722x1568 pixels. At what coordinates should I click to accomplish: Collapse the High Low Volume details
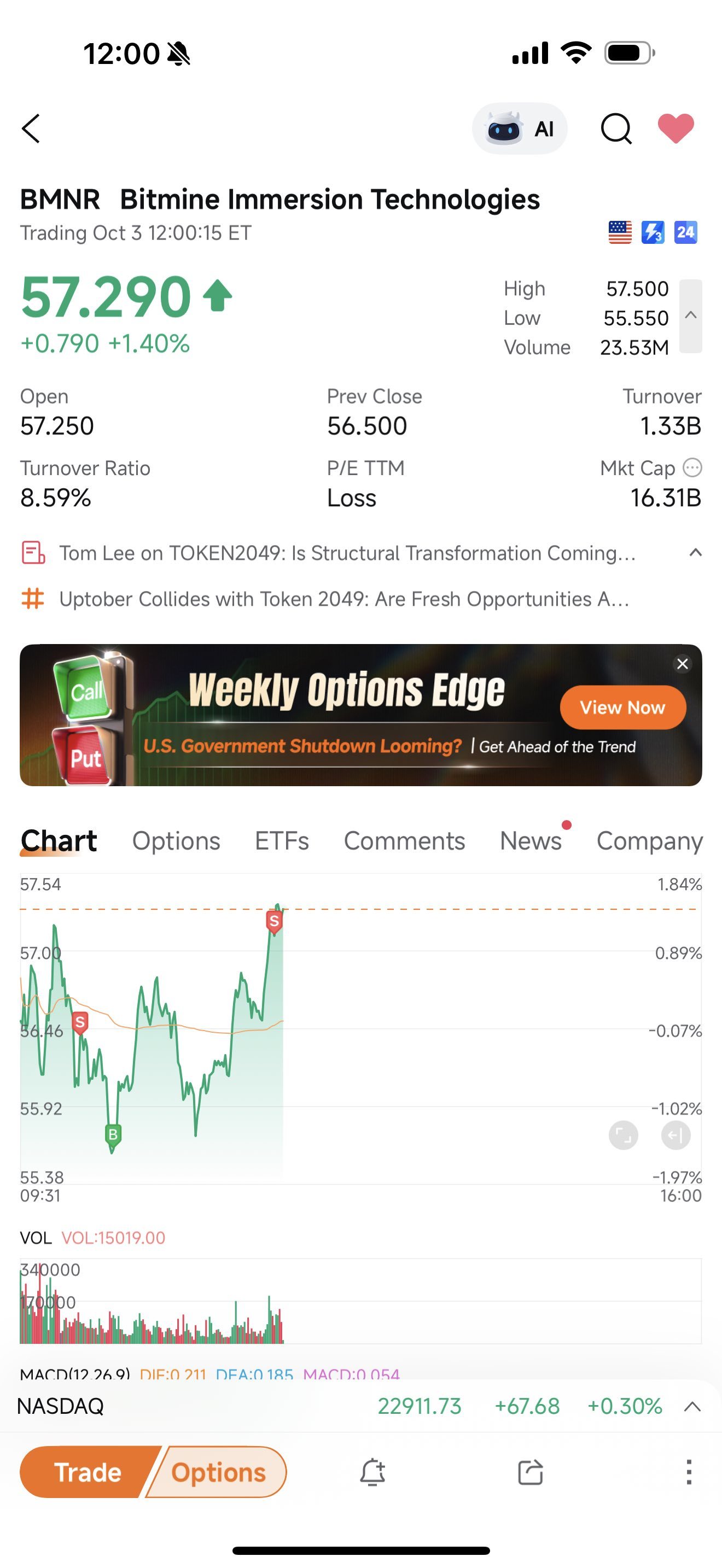point(690,316)
